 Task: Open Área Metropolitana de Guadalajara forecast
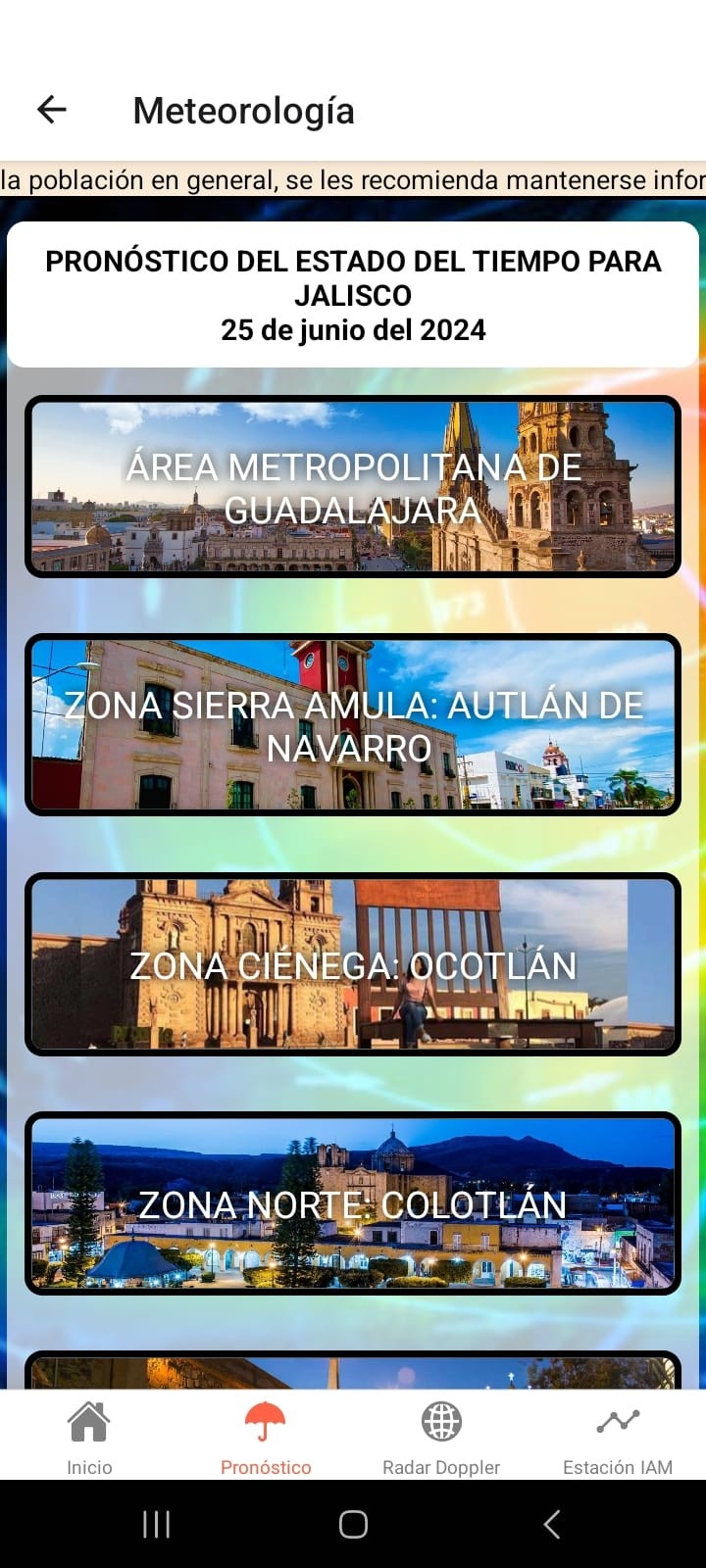pyautogui.click(x=353, y=487)
